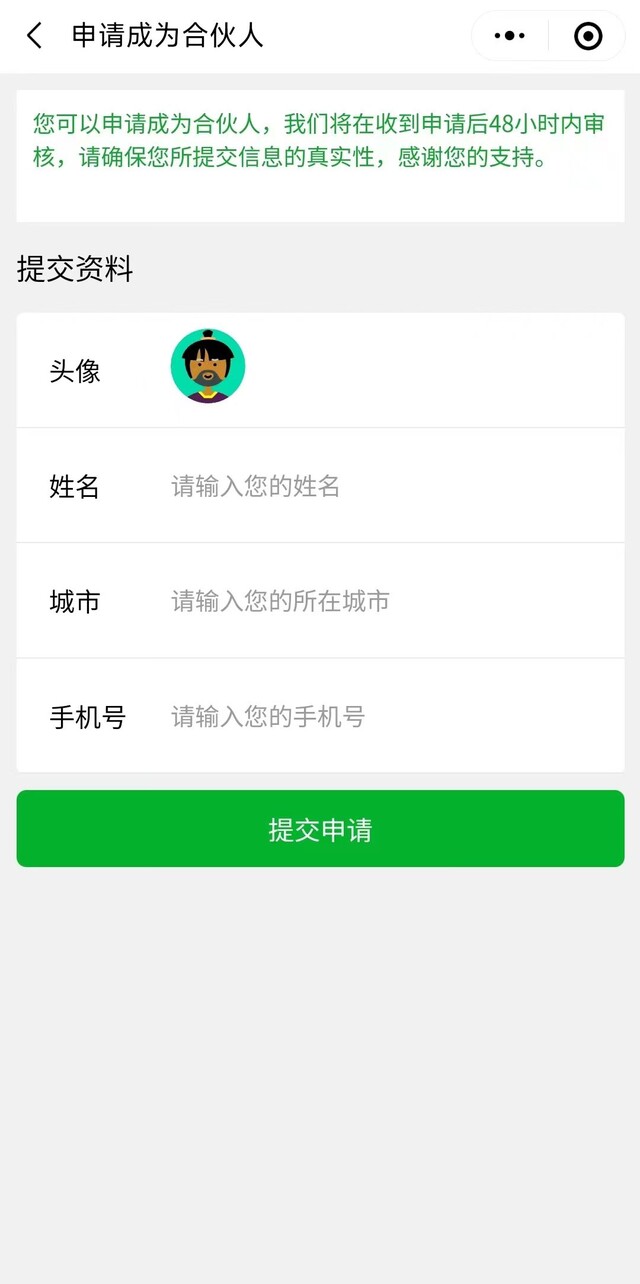Open the mini program three-dot menu
This screenshot has height=1284, width=640.
pos(509,36)
